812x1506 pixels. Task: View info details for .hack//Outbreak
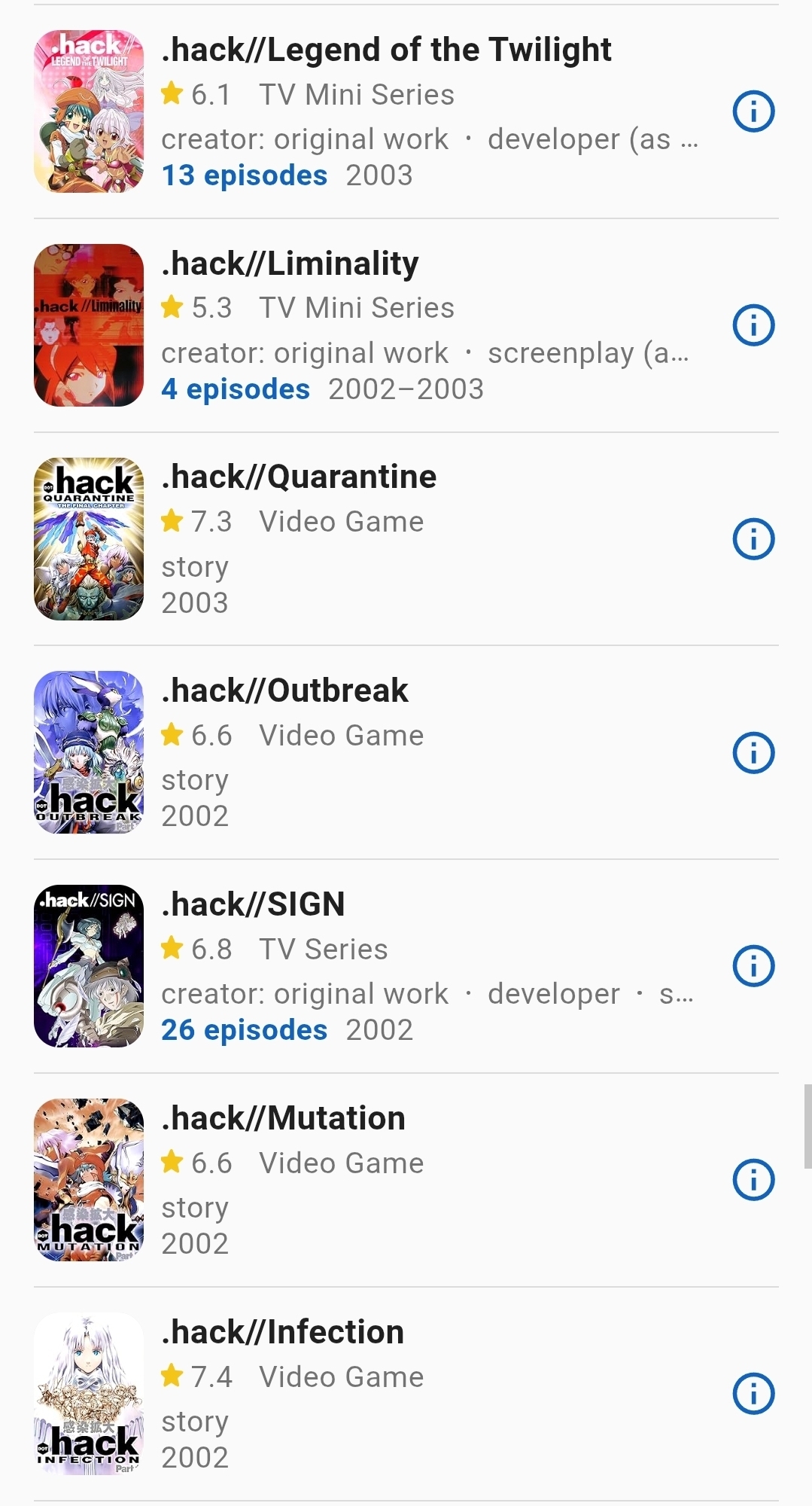[x=753, y=753]
